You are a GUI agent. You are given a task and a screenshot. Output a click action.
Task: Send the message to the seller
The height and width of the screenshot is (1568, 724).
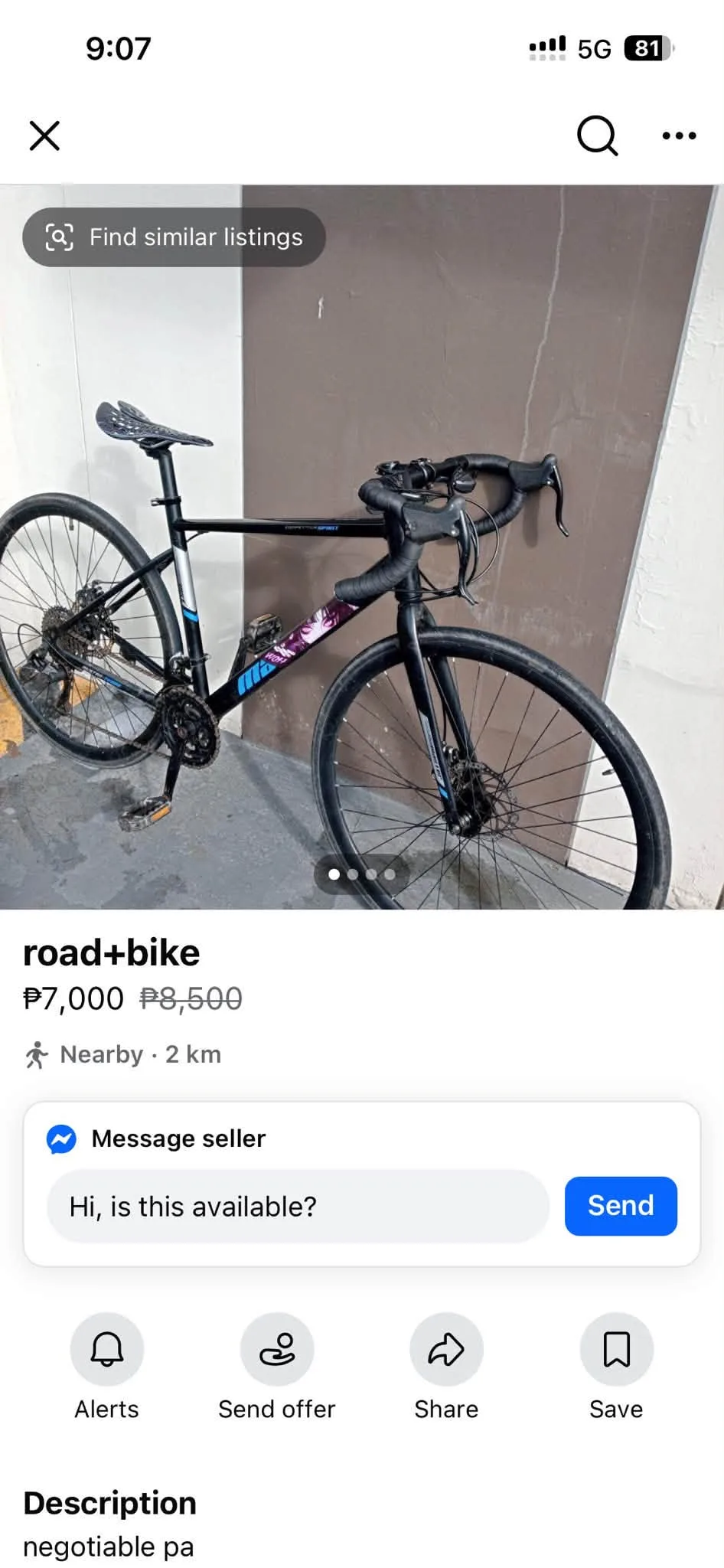(621, 1206)
